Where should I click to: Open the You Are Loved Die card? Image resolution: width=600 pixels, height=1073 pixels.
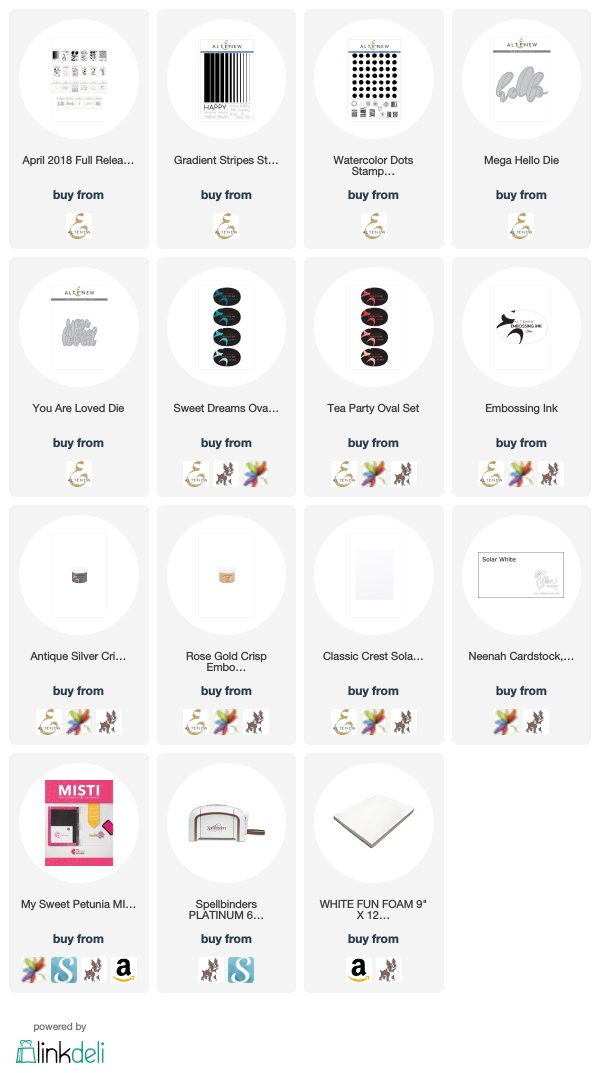[x=79, y=377]
